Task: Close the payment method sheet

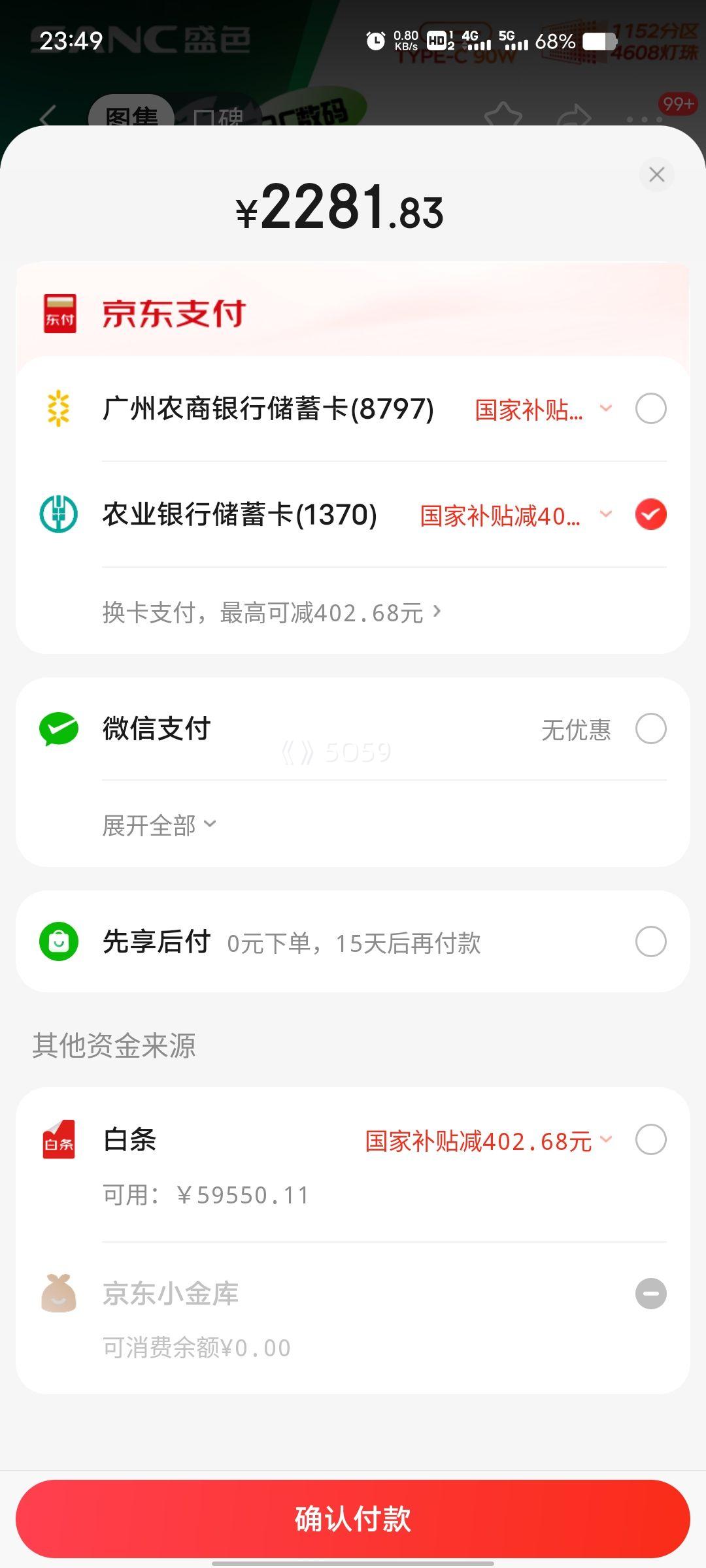Action: point(656,174)
